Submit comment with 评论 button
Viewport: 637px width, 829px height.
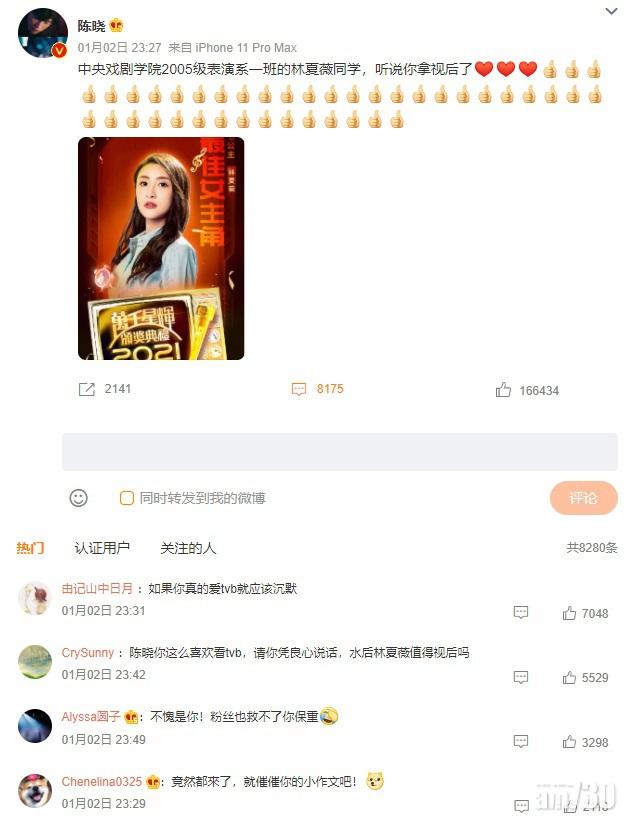click(583, 498)
